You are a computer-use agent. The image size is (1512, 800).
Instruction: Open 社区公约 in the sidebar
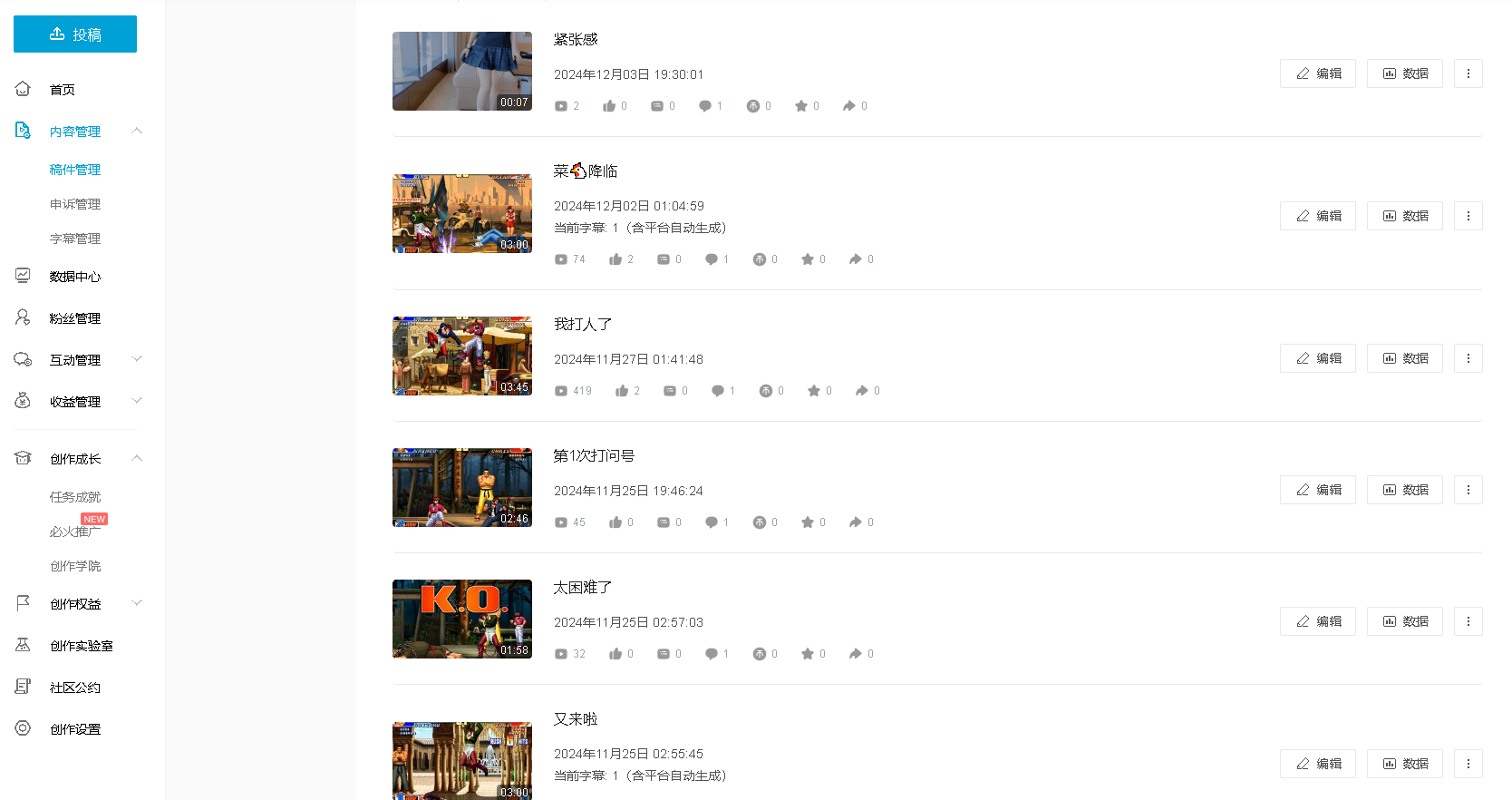[75, 688]
